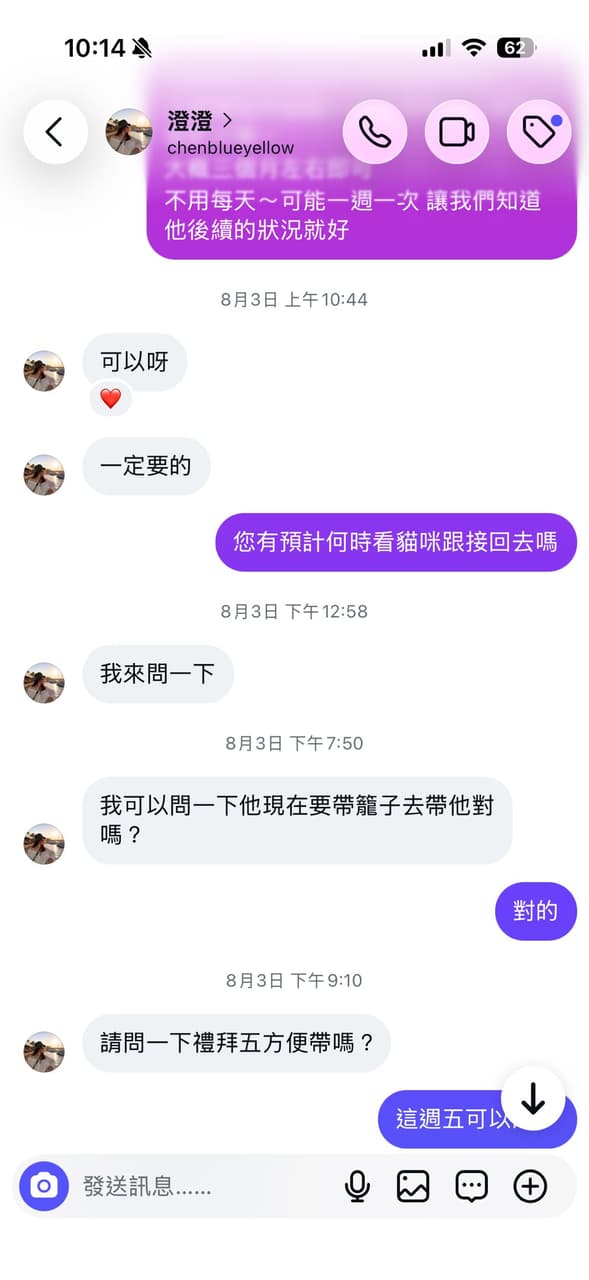Image resolution: width=589 pixels, height=1280 pixels.
Task: Open more options with plus icon
Action: pyautogui.click(x=530, y=1186)
